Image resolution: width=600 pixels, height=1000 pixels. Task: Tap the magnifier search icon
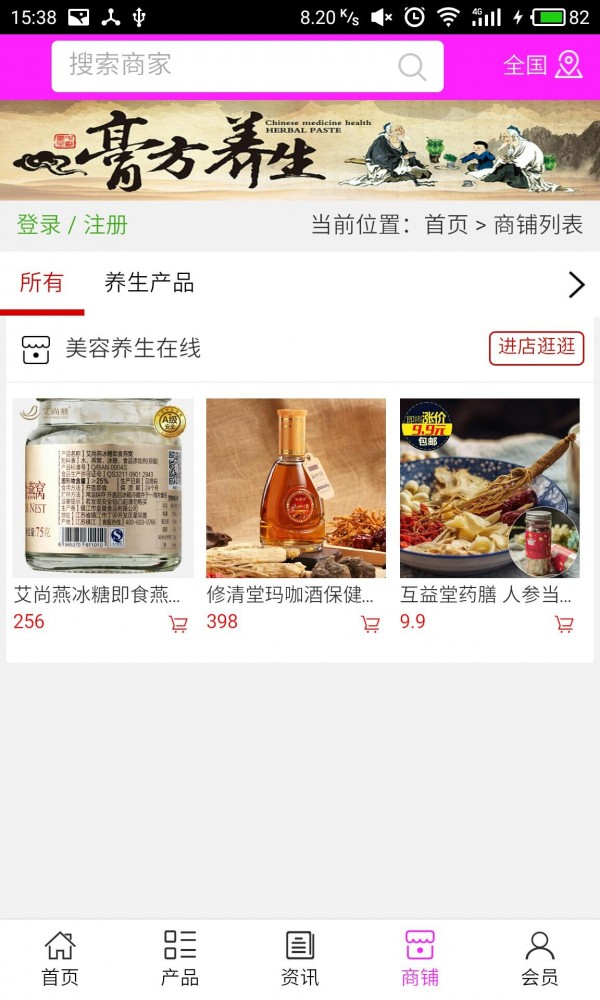(x=412, y=67)
